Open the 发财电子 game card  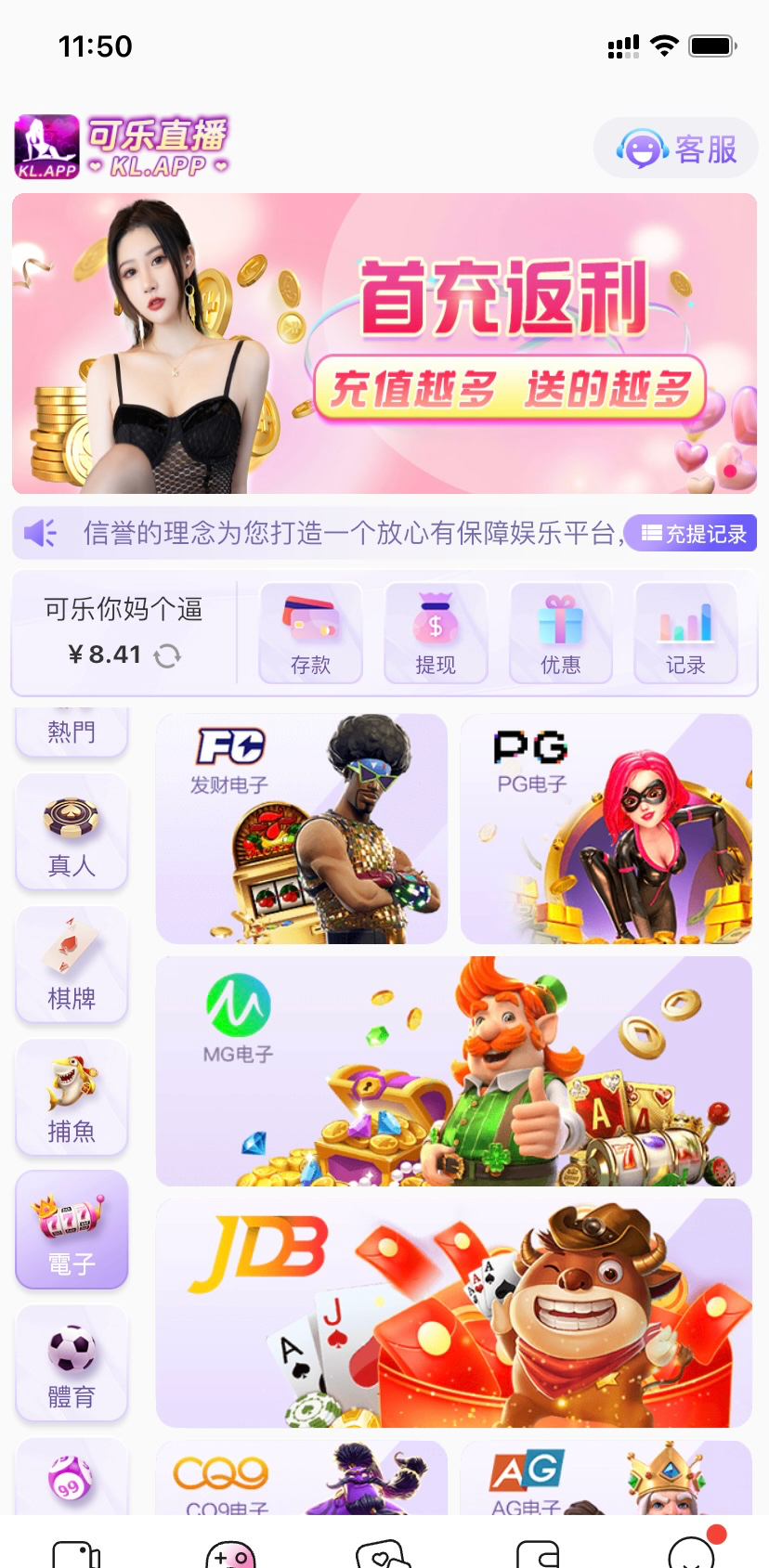[302, 829]
